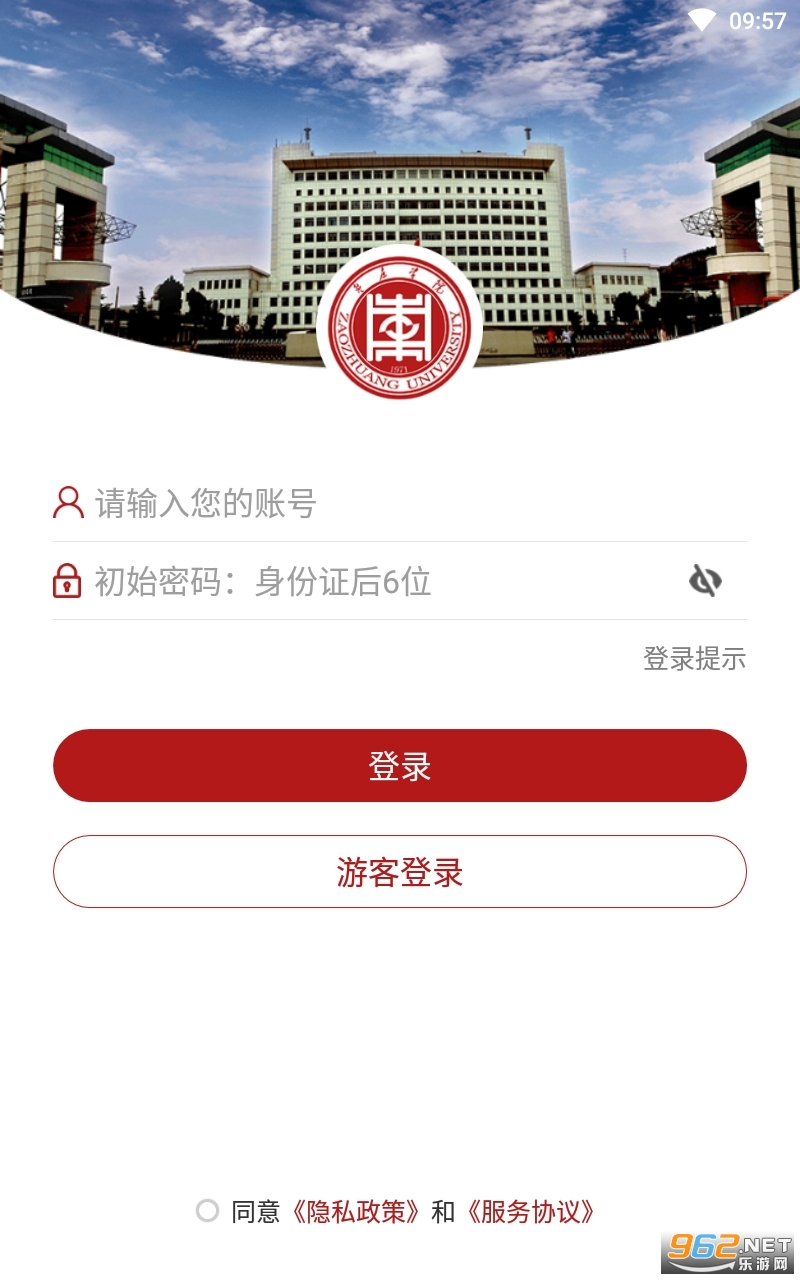This screenshot has height=1280, width=800.
Task: Tap the account input field
Action: pyautogui.click(x=400, y=503)
